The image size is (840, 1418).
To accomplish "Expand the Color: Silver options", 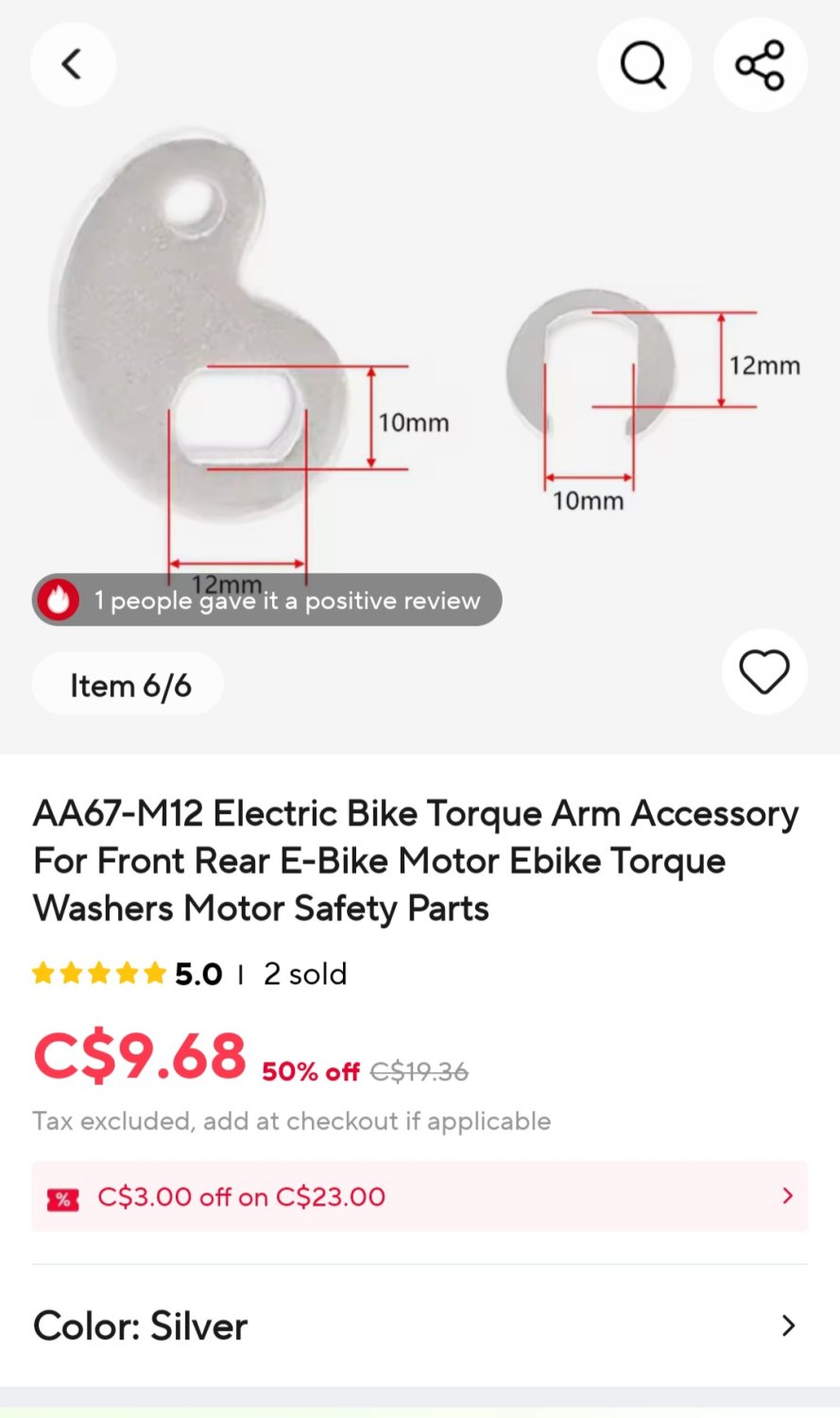I will click(420, 1325).
